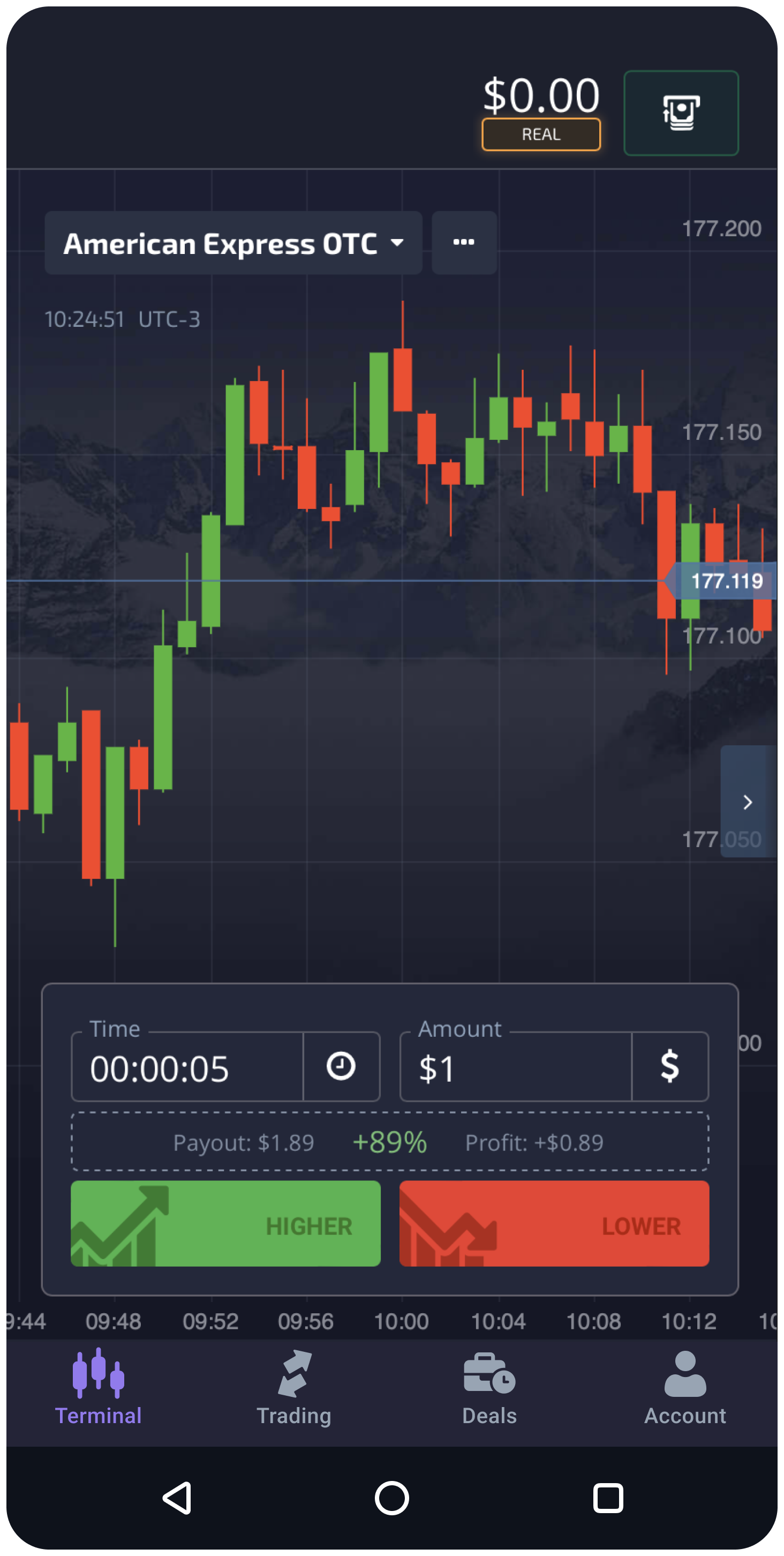The height and width of the screenshot is (1556, 784).
Task: Go back with the system back button
Action: [x=177, y=1498]
